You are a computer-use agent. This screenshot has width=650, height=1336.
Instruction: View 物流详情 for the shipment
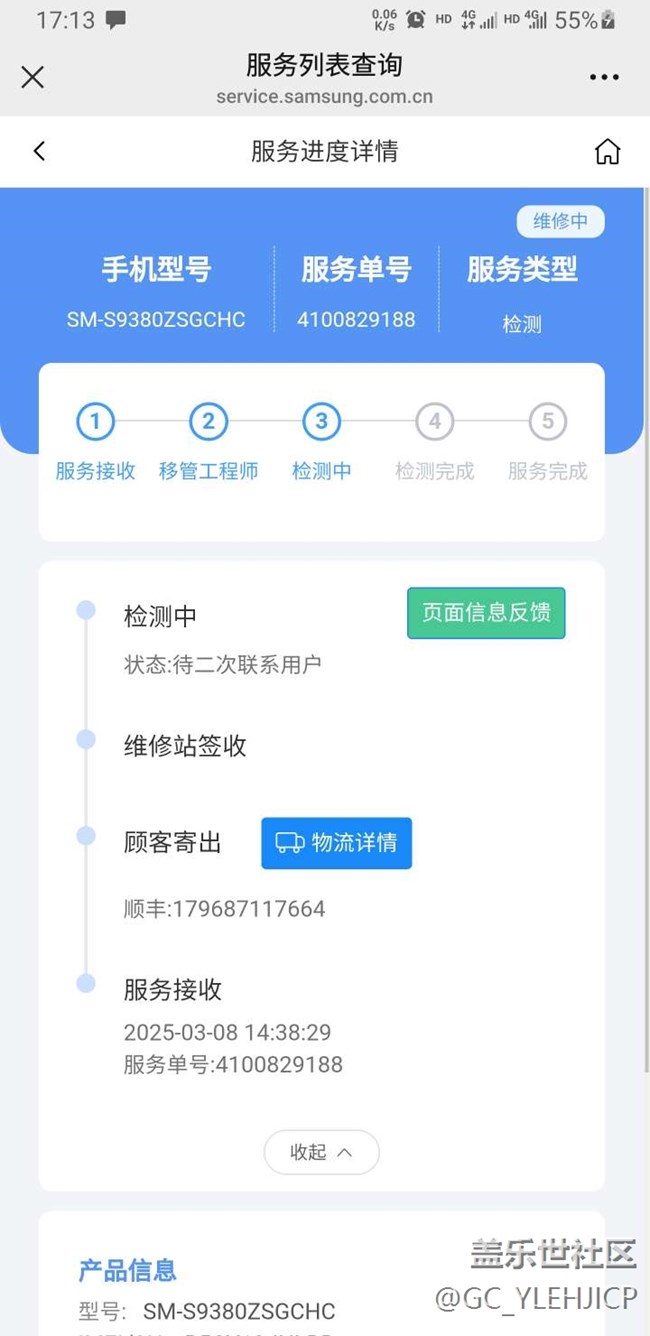click(x=336, y=843)
